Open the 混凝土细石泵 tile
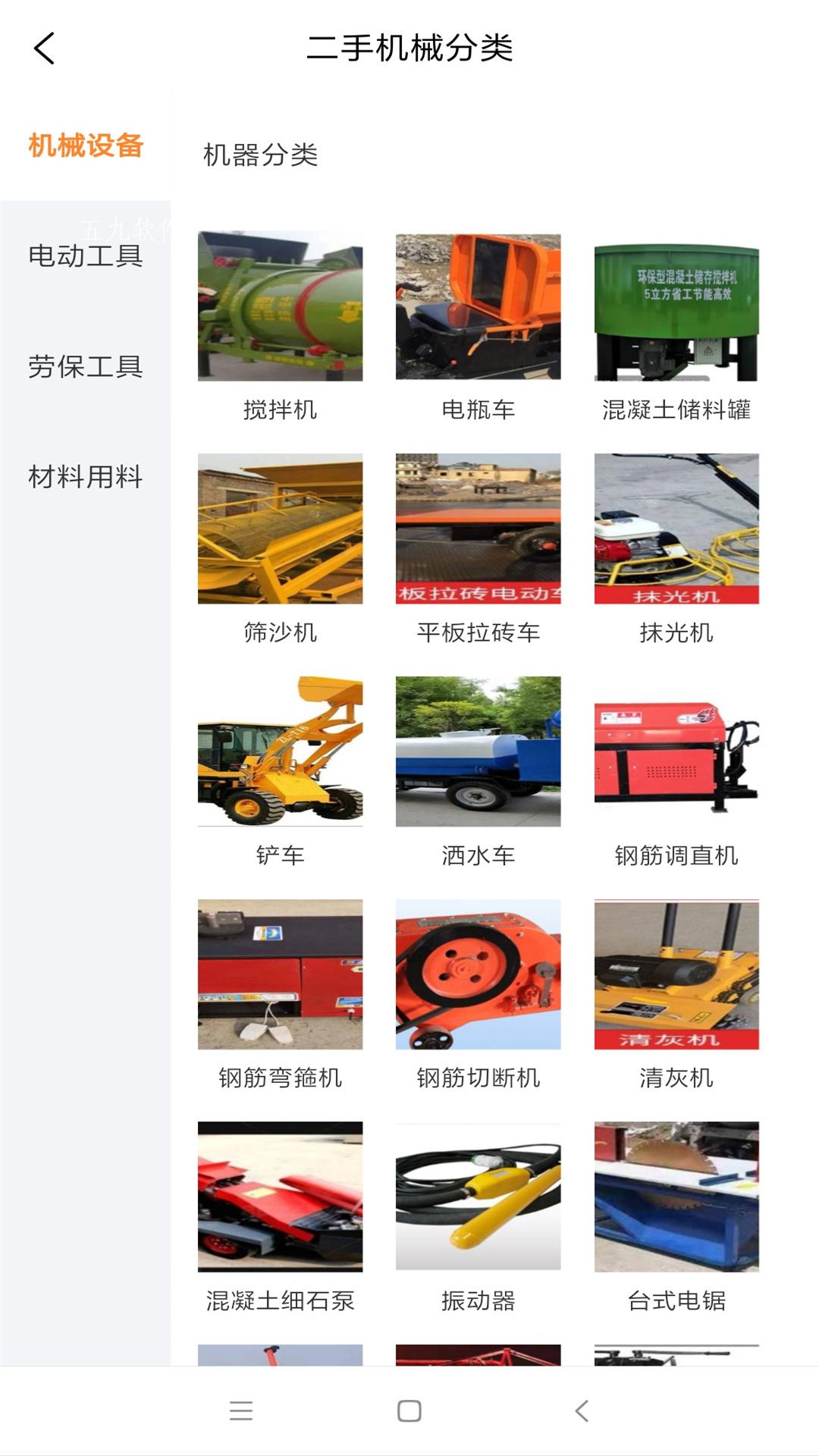Image resolution: width=819 pixels, height=1456 pixels. 280,1218
